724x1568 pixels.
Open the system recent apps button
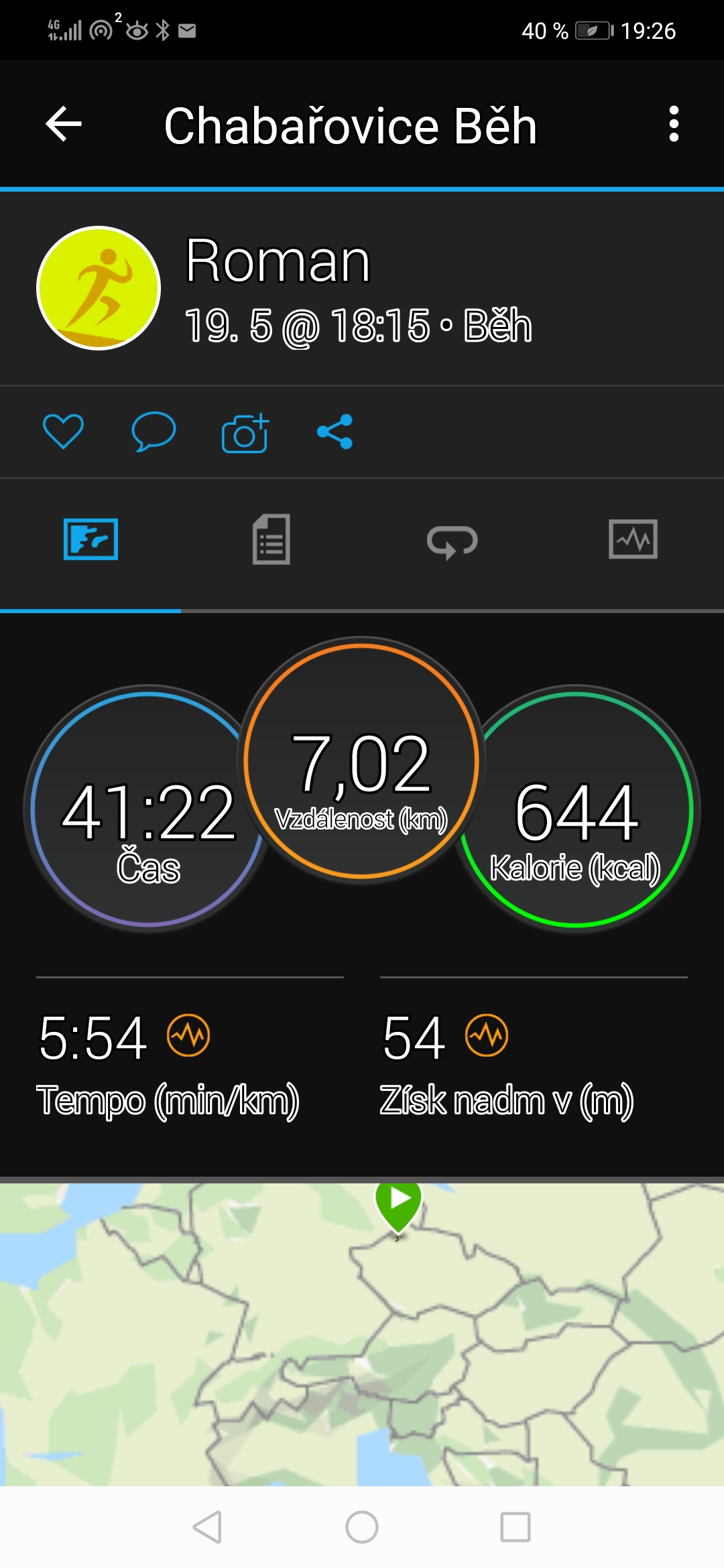[516, 1527]
